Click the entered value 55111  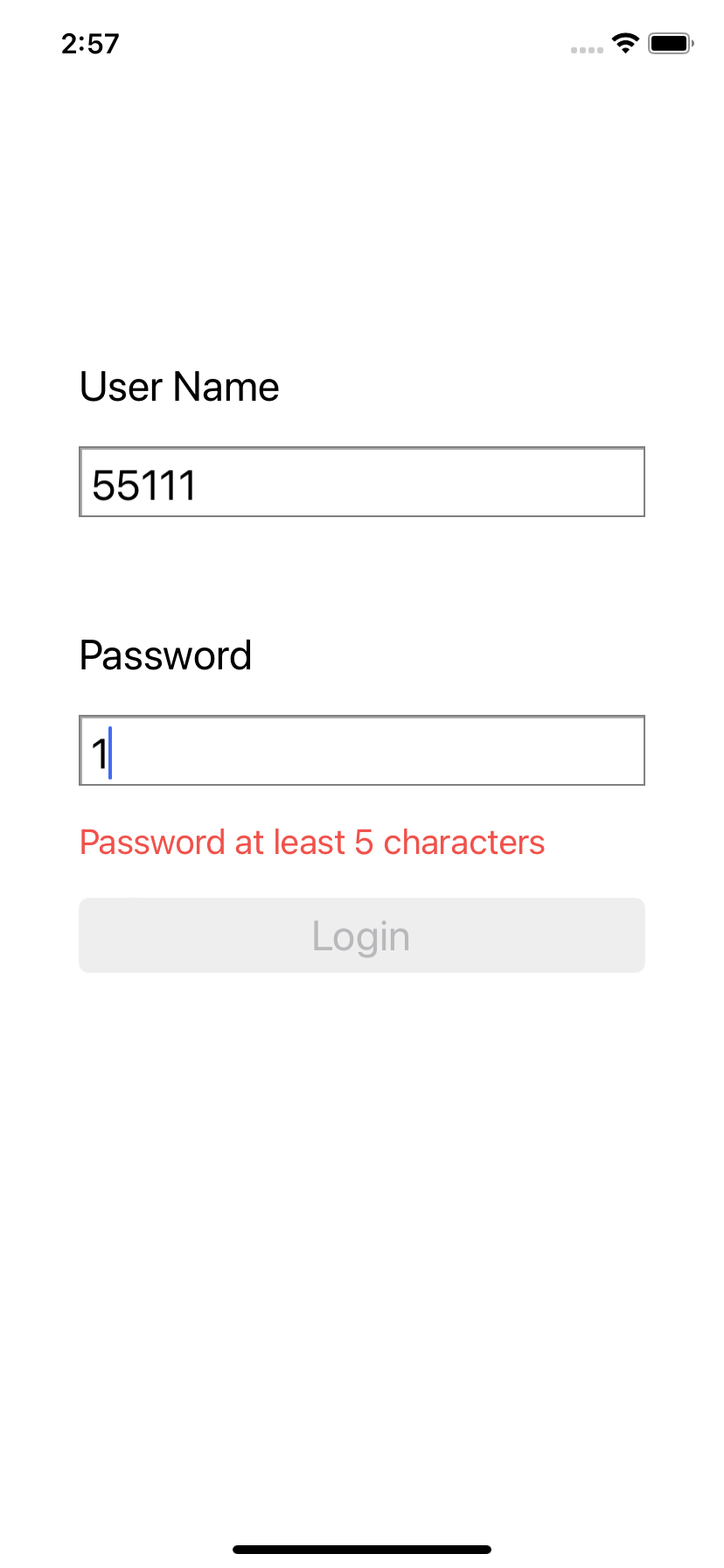(x=142, y=486)
